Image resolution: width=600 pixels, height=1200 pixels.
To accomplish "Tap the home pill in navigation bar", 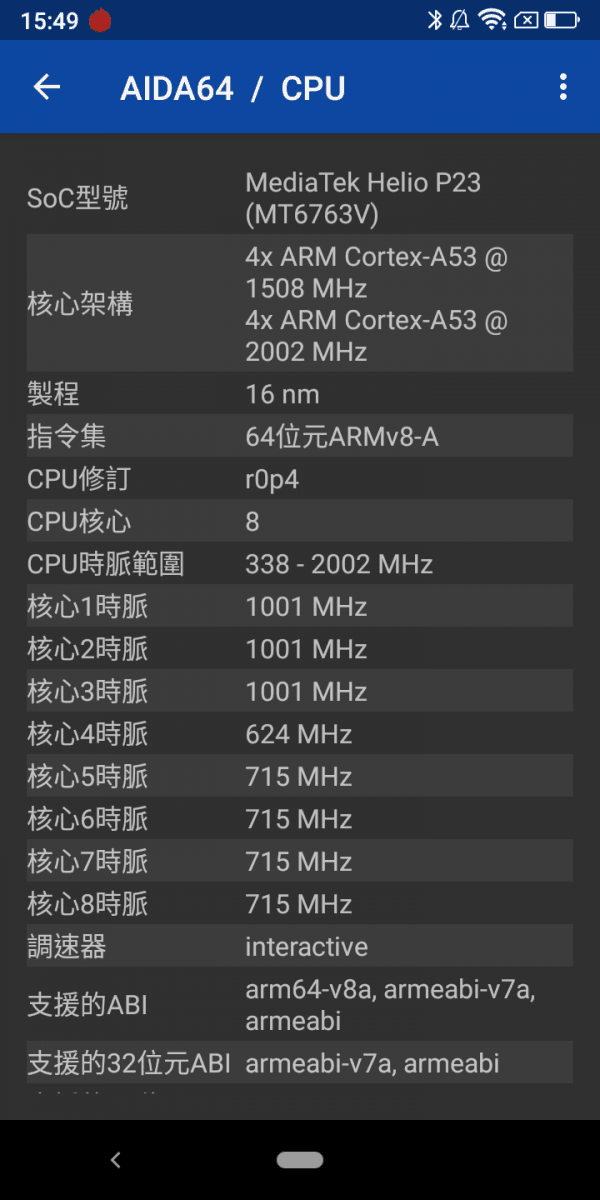I will (300, 1160).
